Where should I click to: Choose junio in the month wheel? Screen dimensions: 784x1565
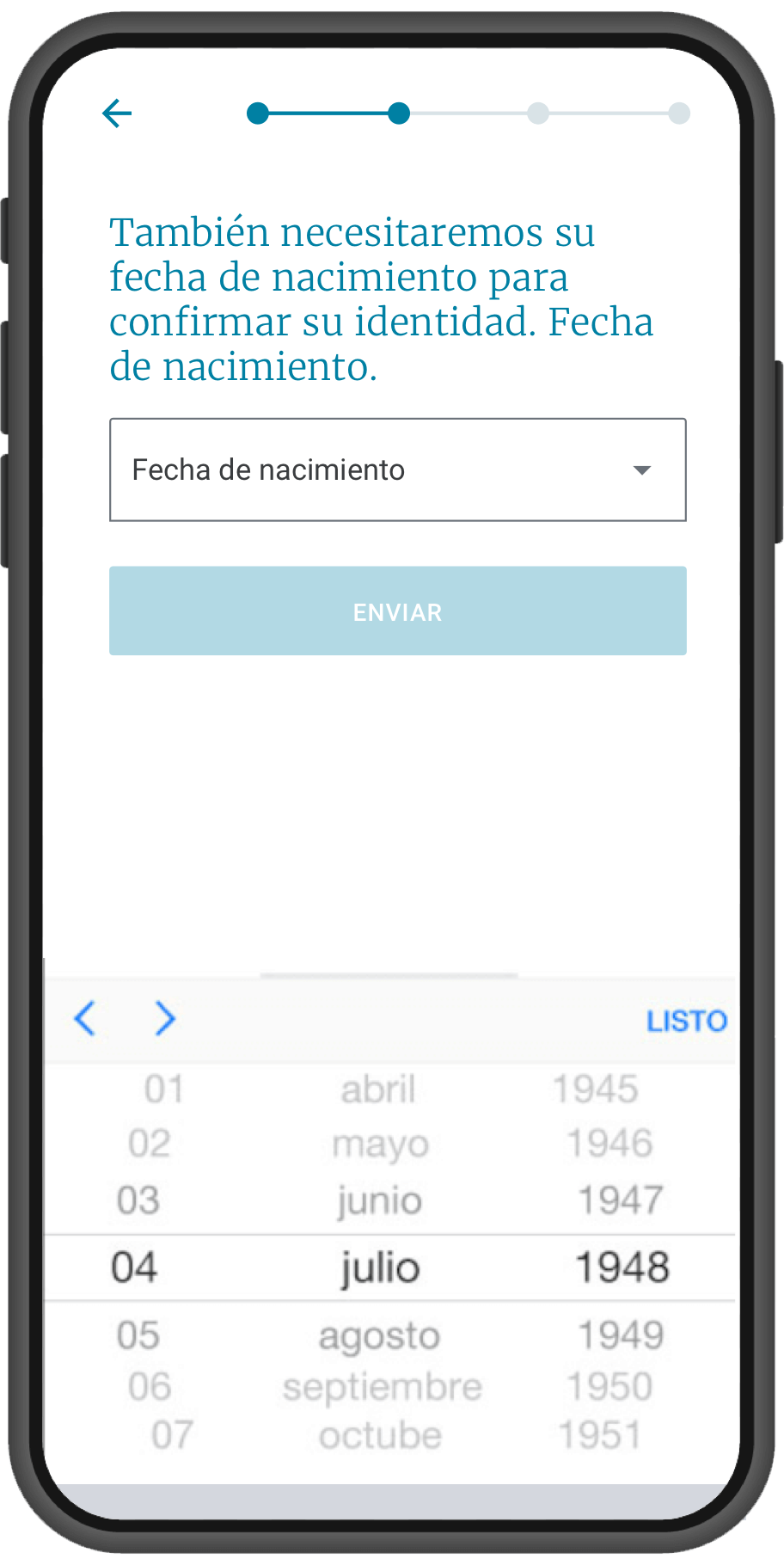pyautogui.click(x=379, y=1201)
